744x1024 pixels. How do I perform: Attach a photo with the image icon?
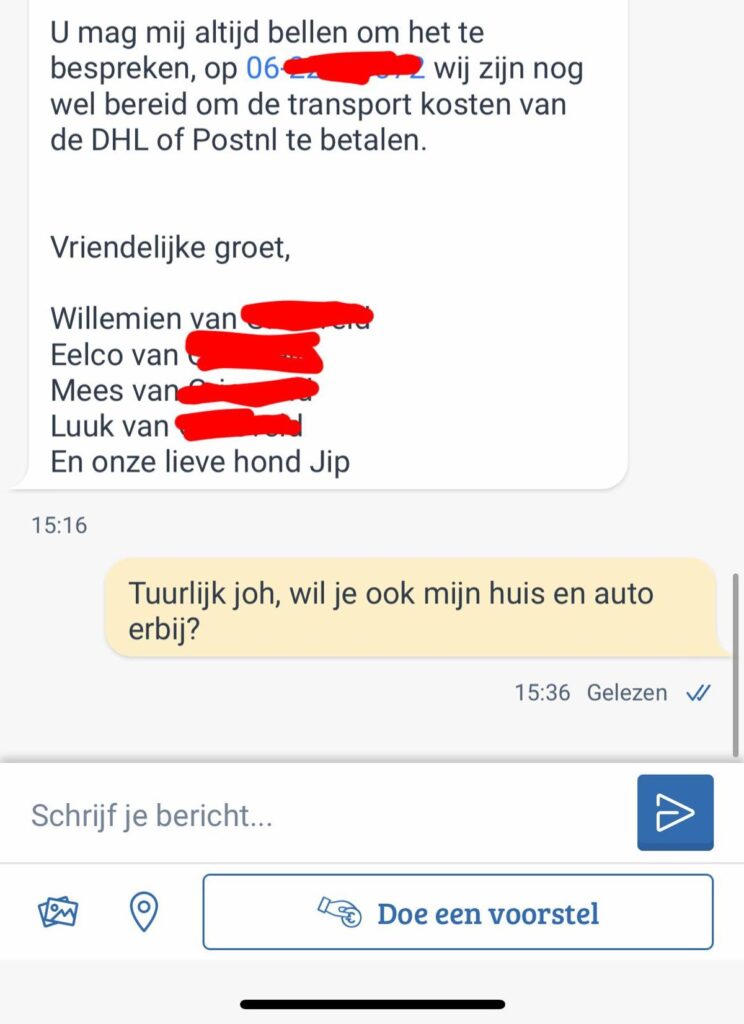(58, 912)
